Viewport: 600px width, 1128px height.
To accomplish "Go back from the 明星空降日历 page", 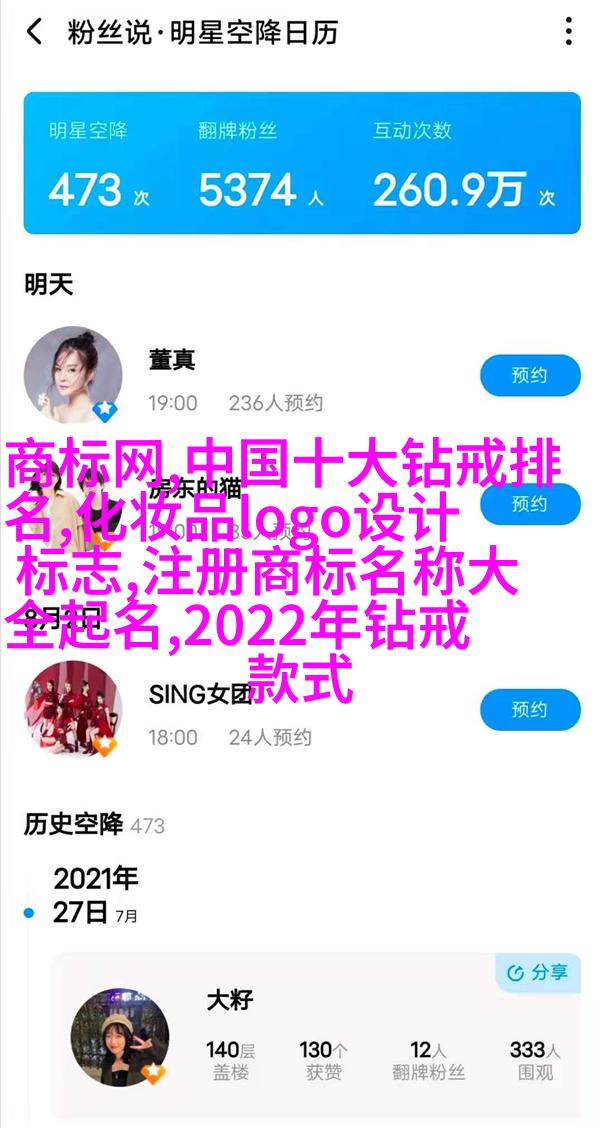I will click(34, 33).
